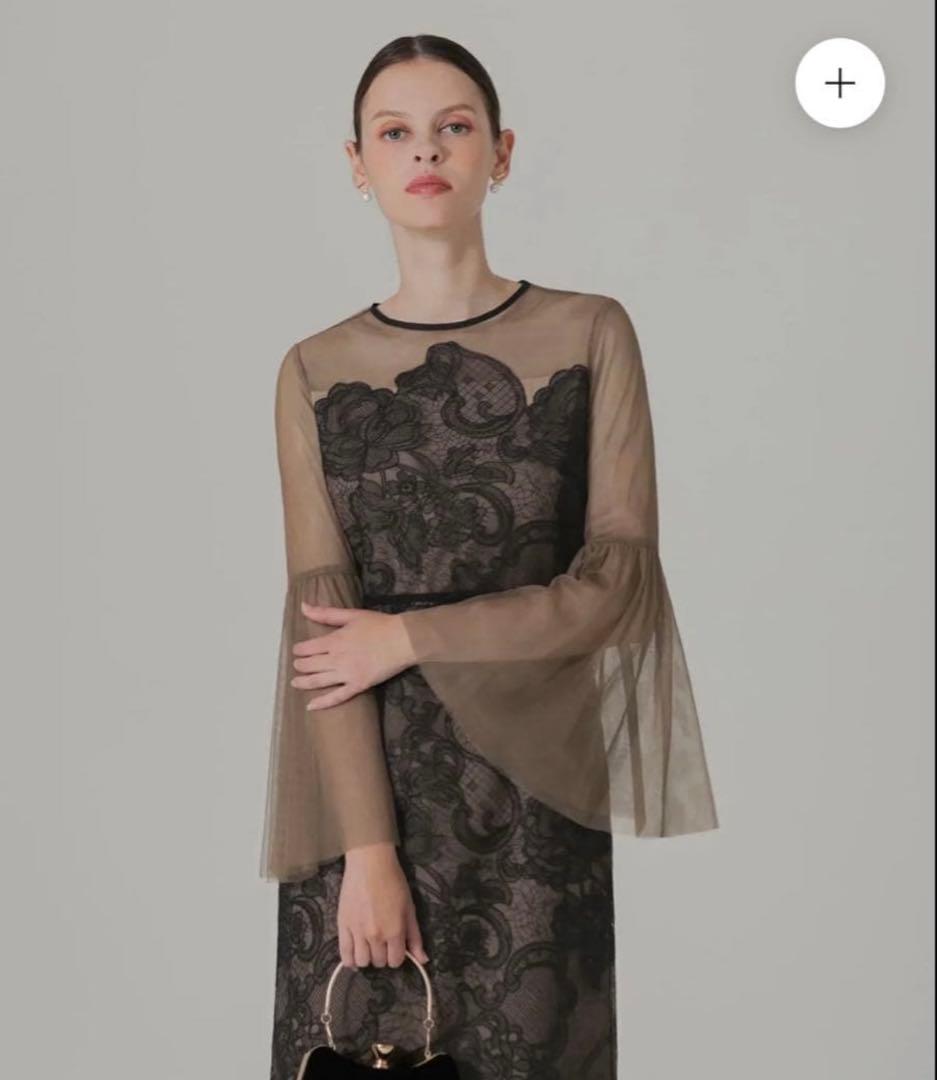Tap the plus button to expand image
The height and width of the screenshot is (1080, 937).
point(839,83)
